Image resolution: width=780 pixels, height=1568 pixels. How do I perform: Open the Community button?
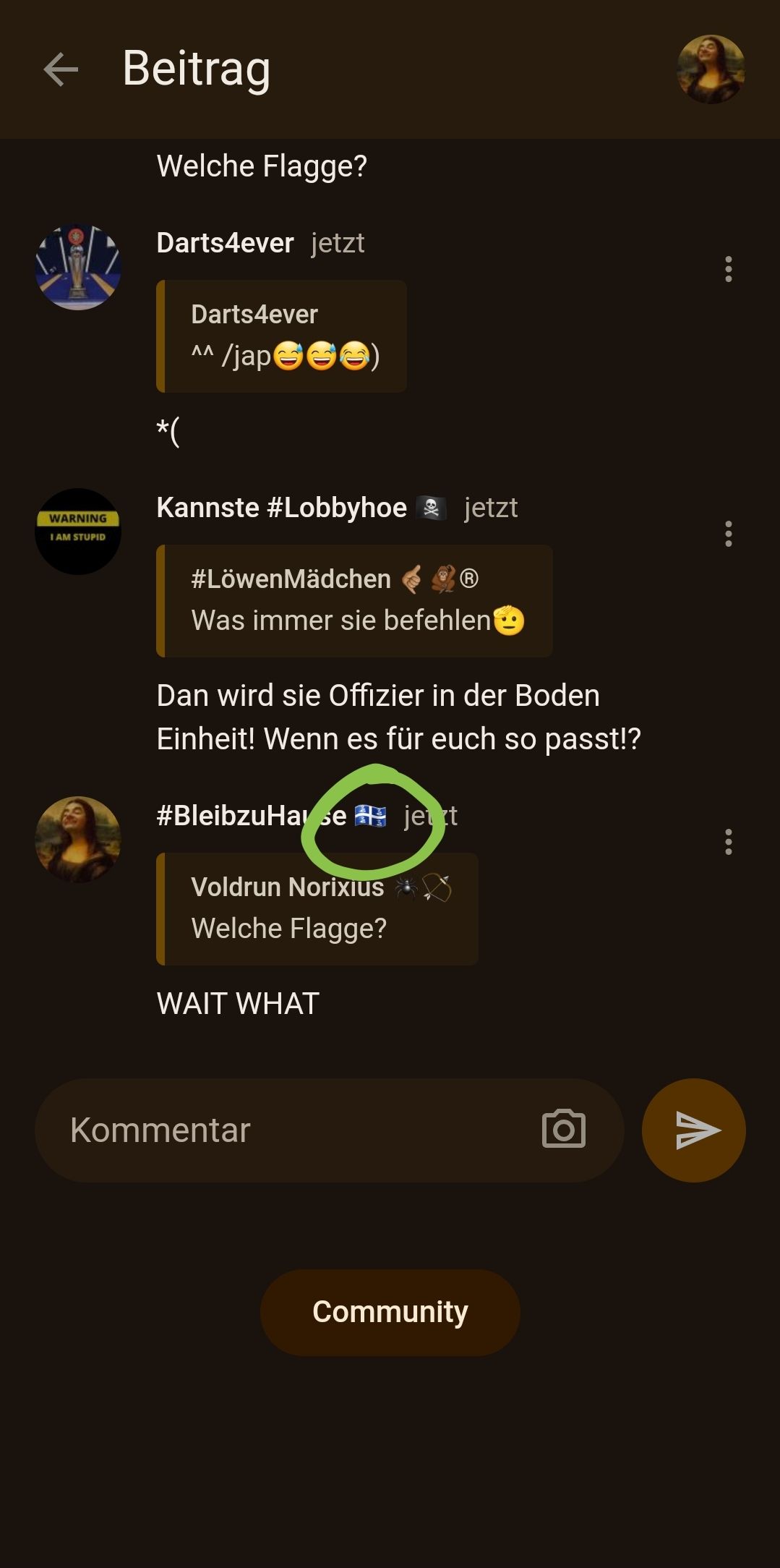click(x=390, y=1312)
